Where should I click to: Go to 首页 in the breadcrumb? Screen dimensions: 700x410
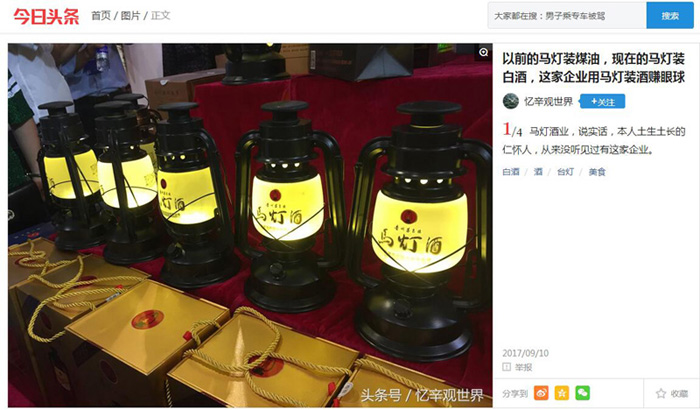coord(100,16)
